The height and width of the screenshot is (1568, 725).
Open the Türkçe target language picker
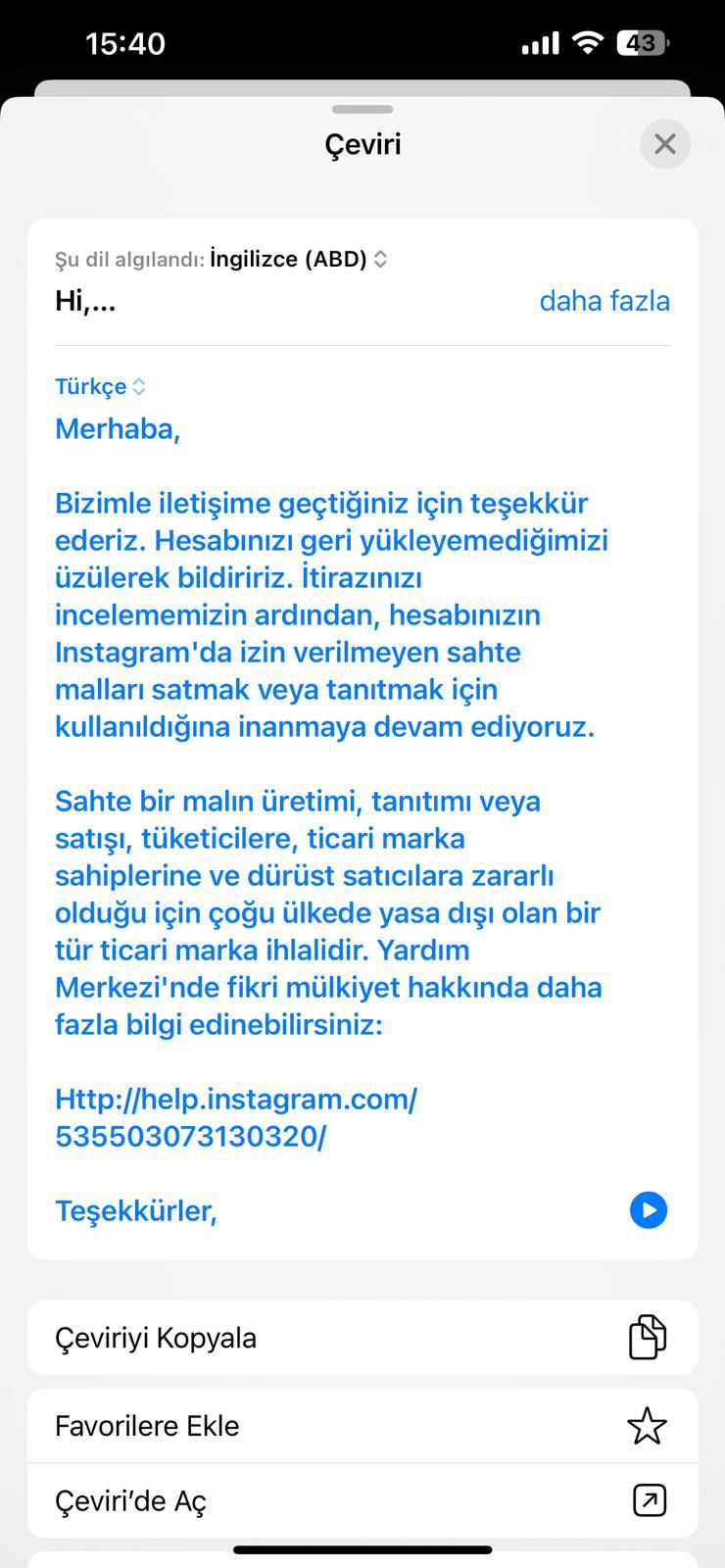[100, 386]
